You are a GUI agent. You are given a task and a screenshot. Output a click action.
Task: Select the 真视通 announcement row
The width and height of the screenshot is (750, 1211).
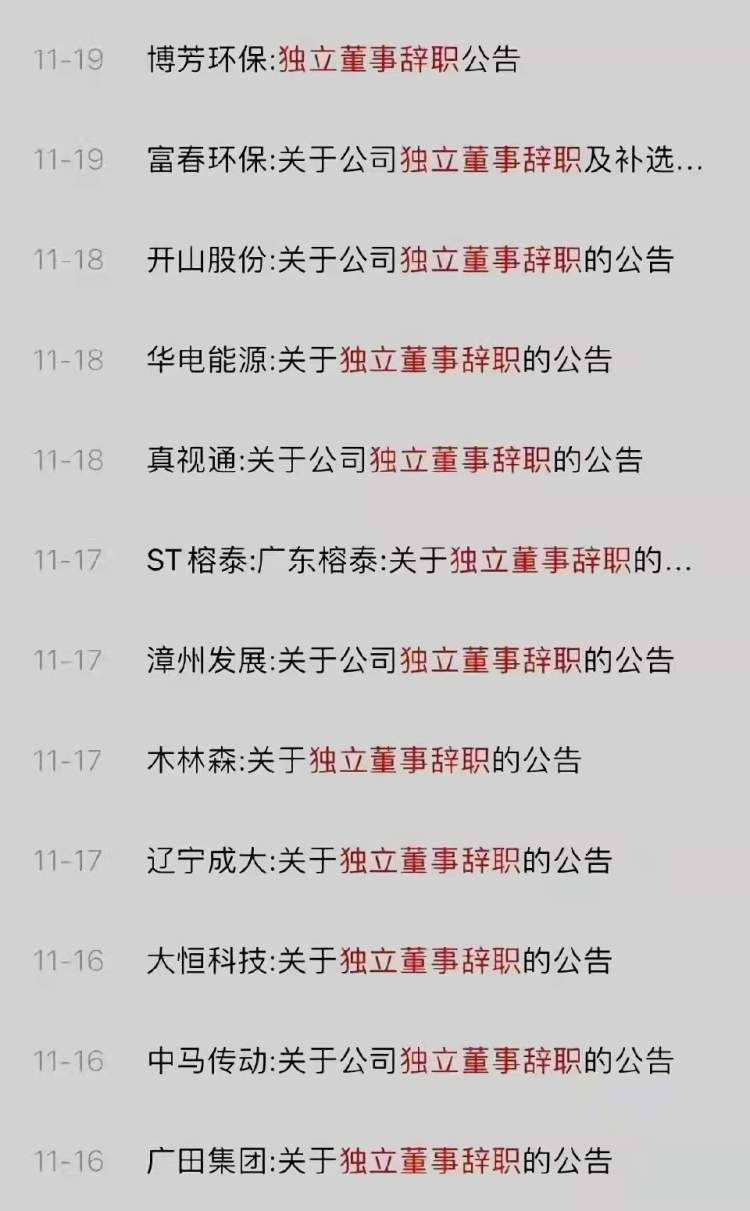tap(394, 460)
